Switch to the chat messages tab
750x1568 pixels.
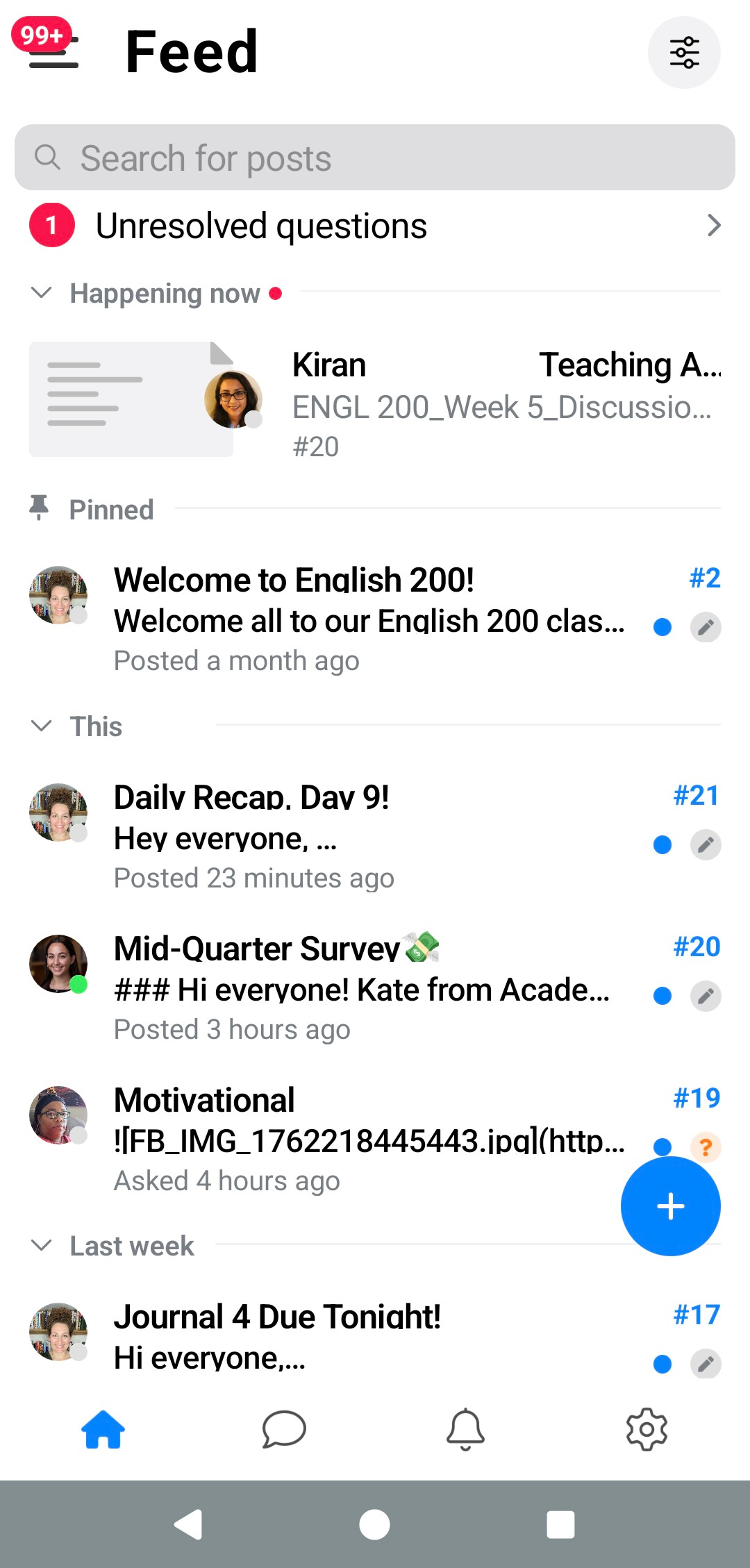point(284,1429)
